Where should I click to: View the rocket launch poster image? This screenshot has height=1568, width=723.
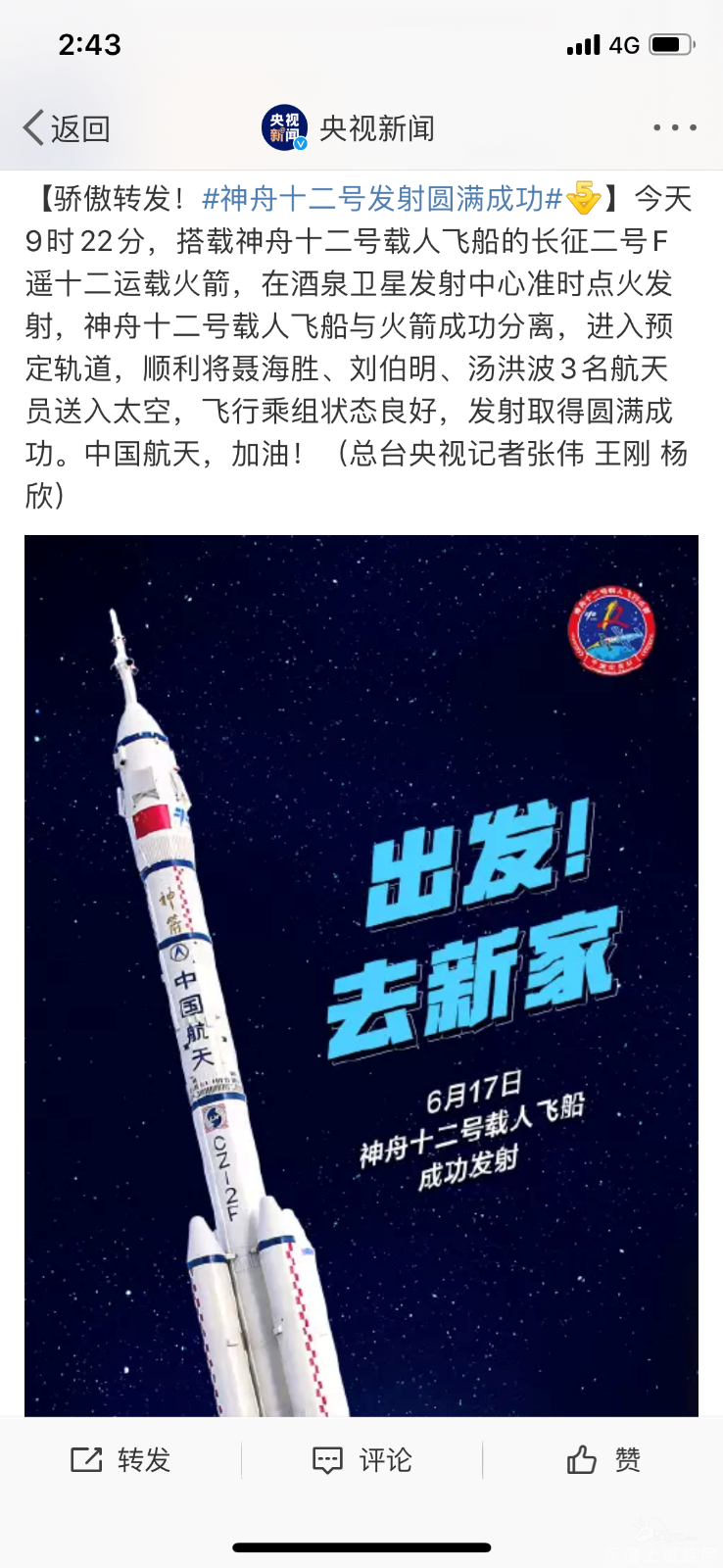(361, 975)
